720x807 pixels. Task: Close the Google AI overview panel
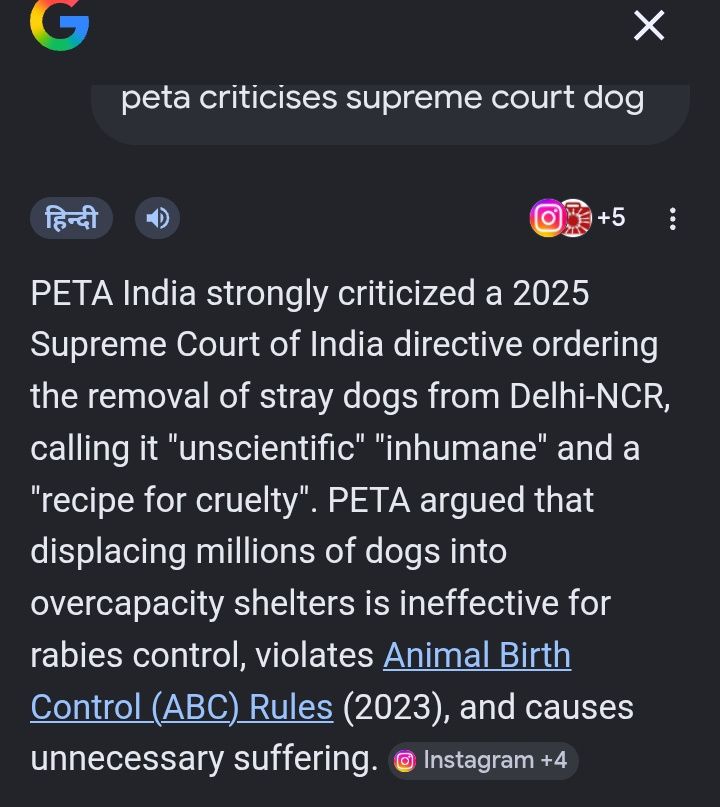649,26
